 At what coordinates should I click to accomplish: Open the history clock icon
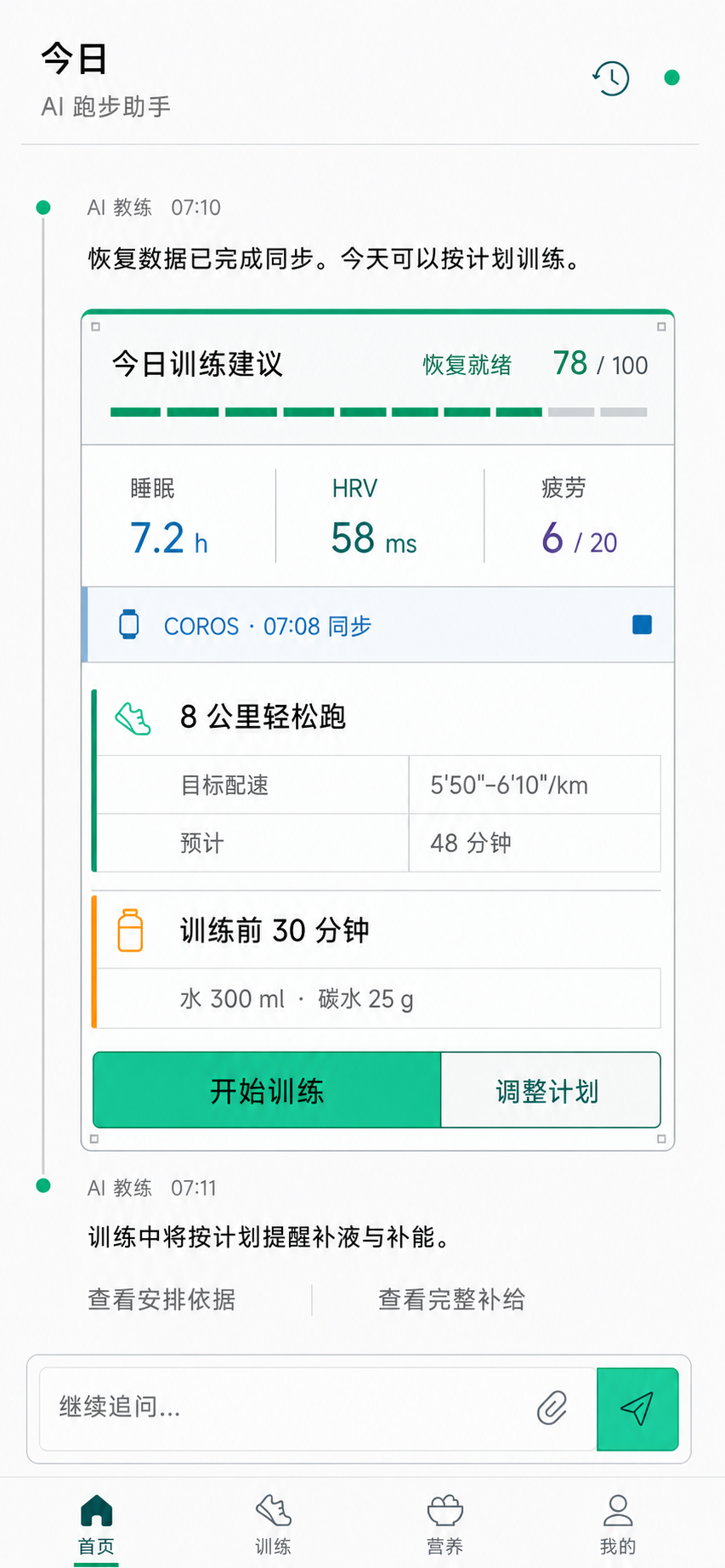tap(610, 78)
